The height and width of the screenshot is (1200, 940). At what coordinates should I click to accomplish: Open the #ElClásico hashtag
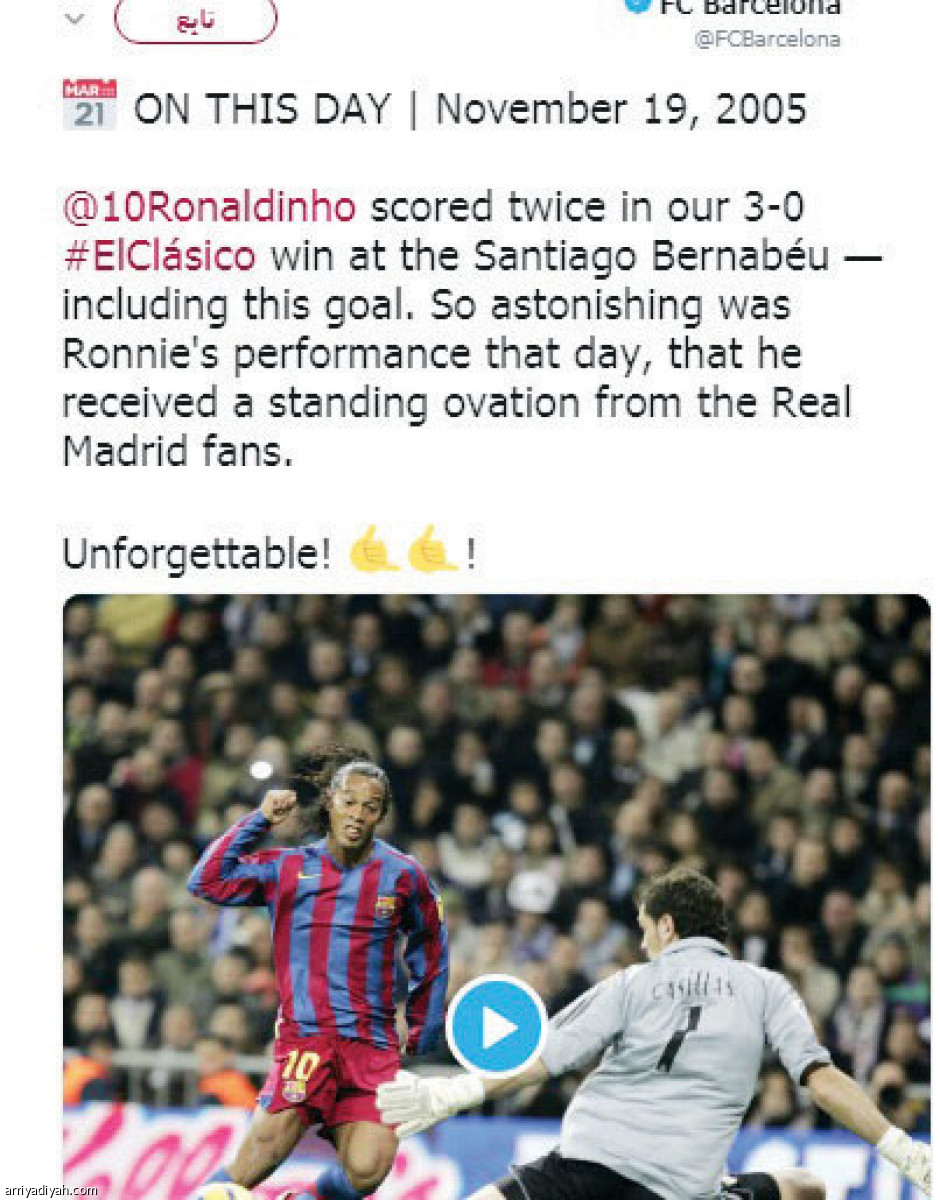(x=159, y=256)
